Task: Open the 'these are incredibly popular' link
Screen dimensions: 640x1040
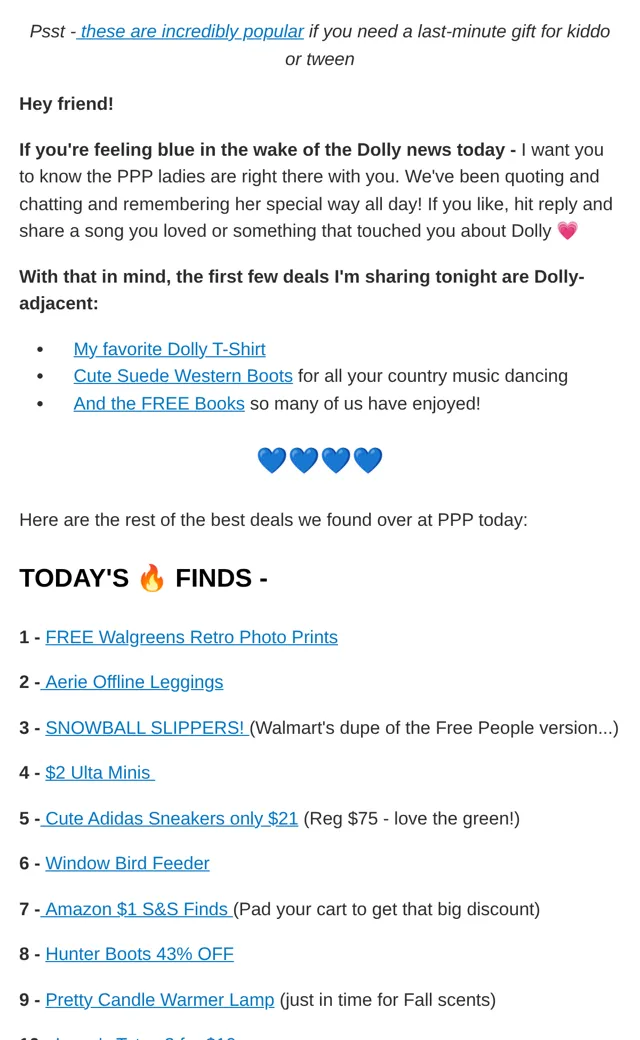Action: (x=190, y=31)
